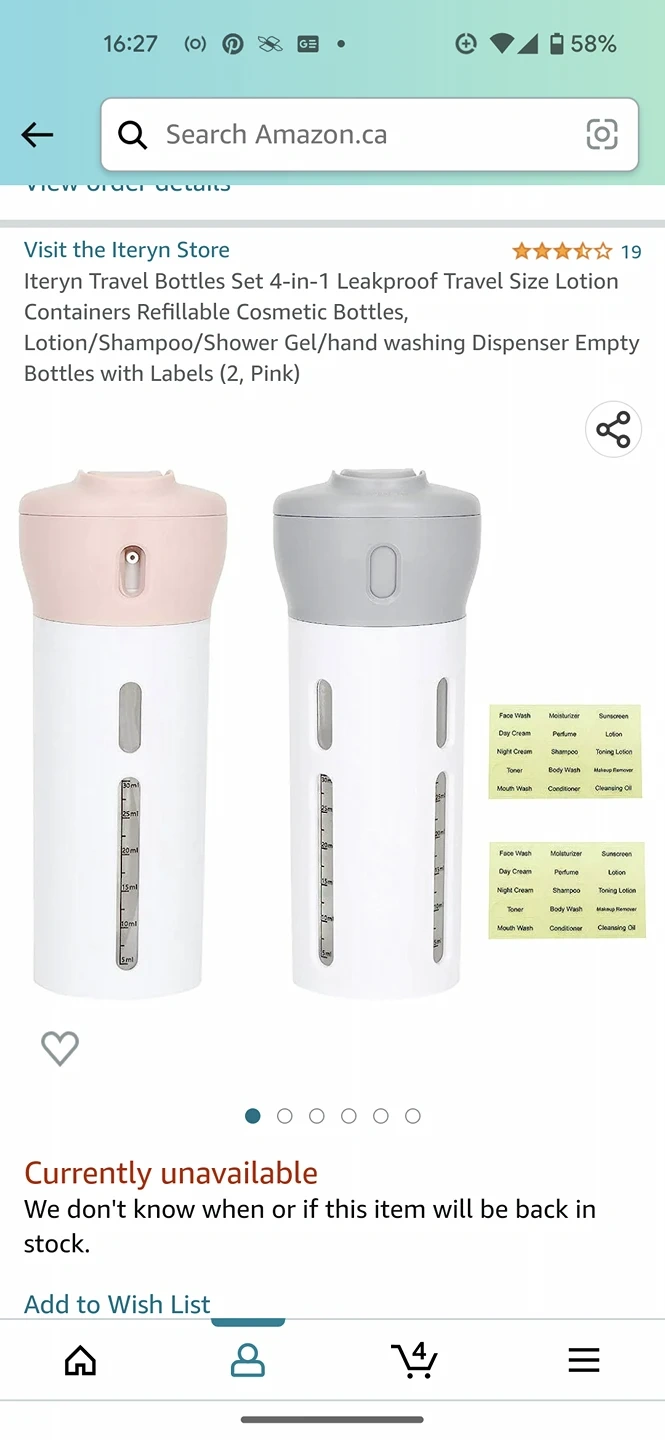Open the hamburger menu tab

pos(583,1360)
